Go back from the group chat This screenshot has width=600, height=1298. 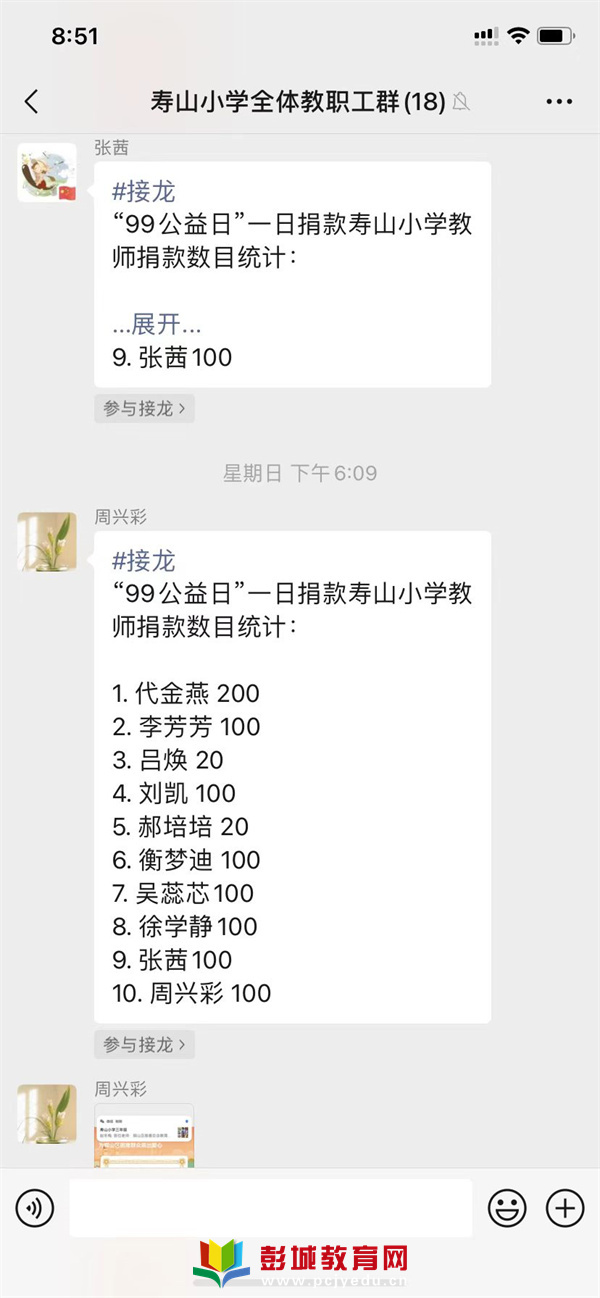click(32, 101)
